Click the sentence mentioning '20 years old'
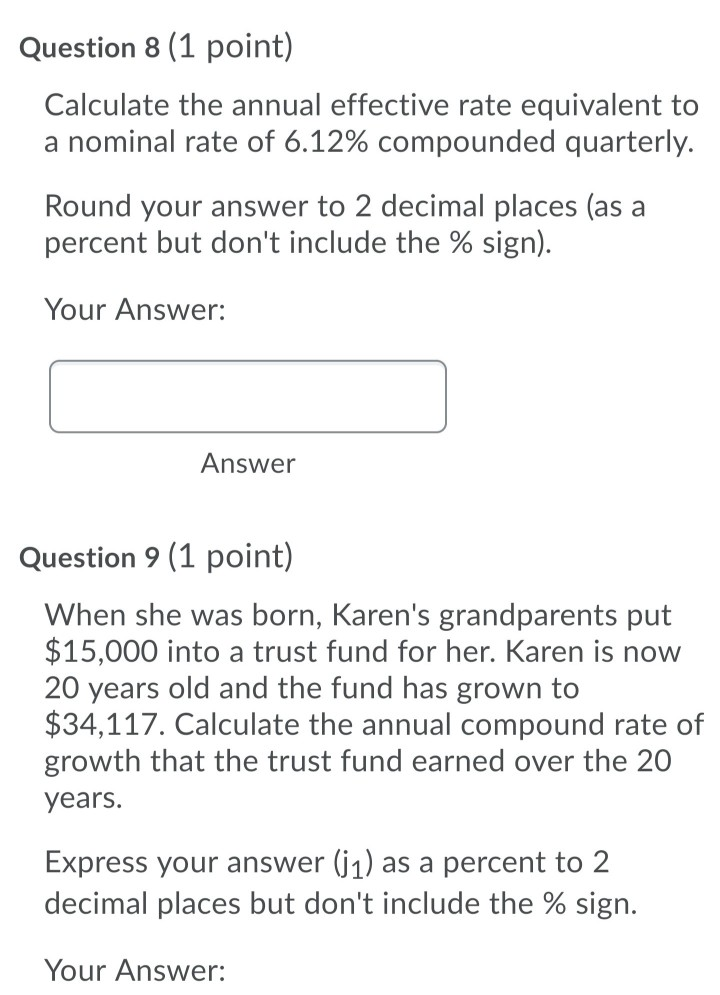The image size is (720, 995). tap(100, 688)
